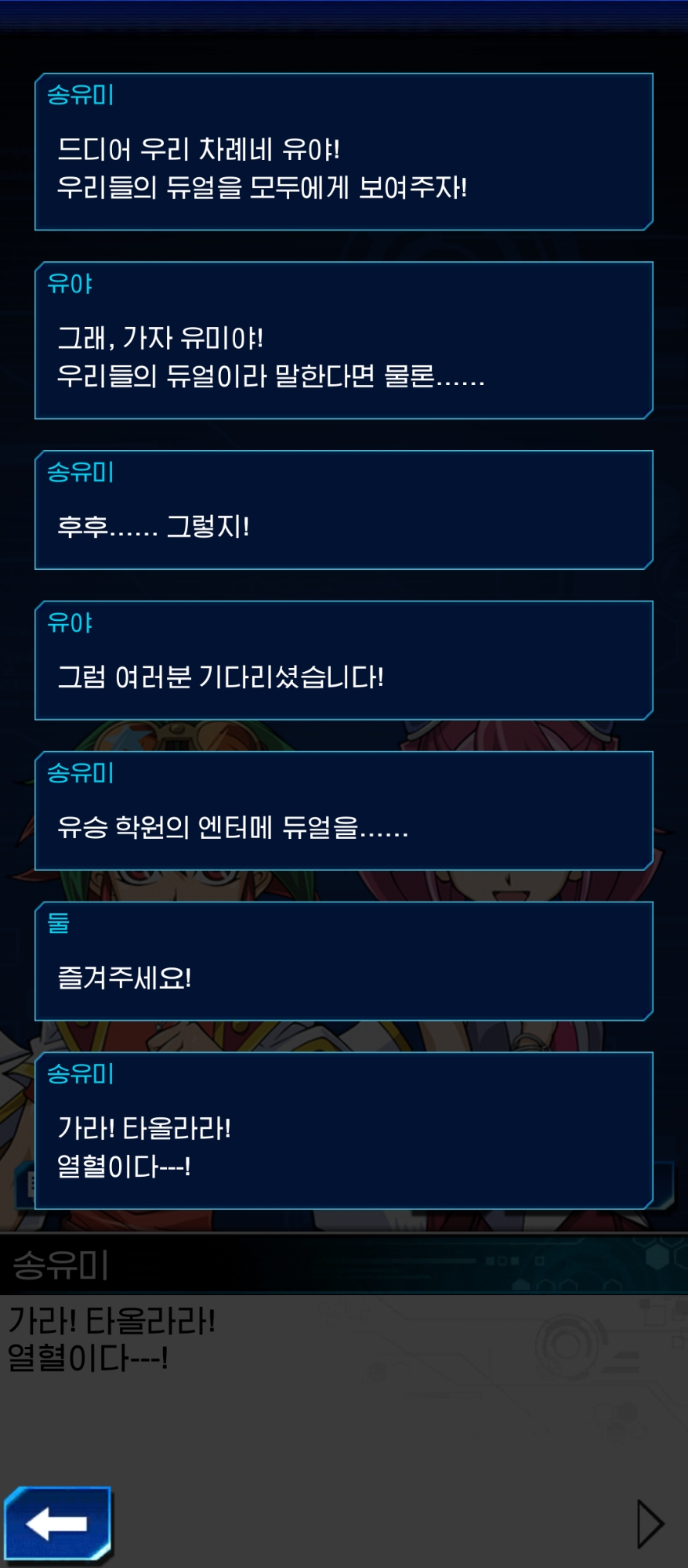688x1568 pixels.
Task: Tap the blue back arrow button
Action: click(x=57, y=1524)
